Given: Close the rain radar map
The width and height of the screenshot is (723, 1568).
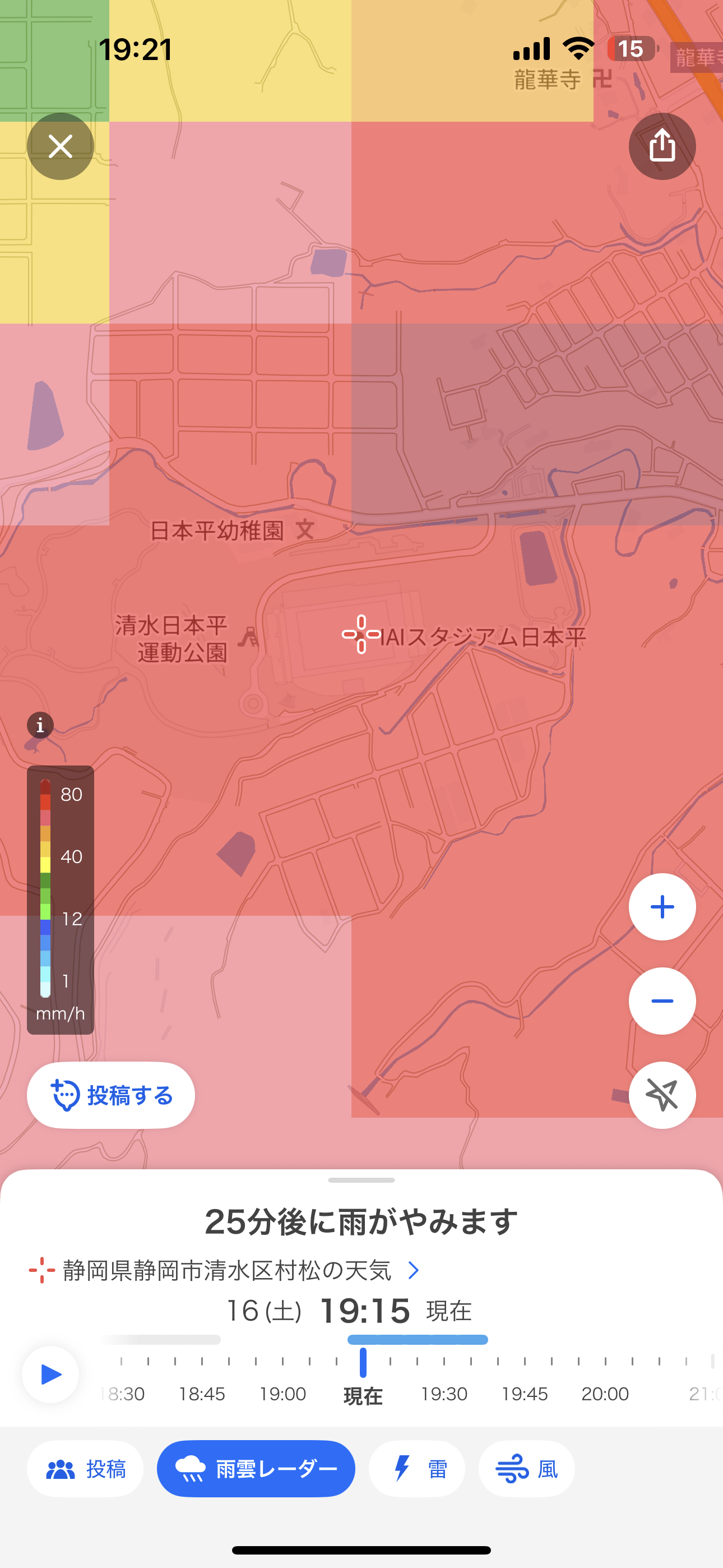Looking at the screenshot, I should click(x=61, y=146).
